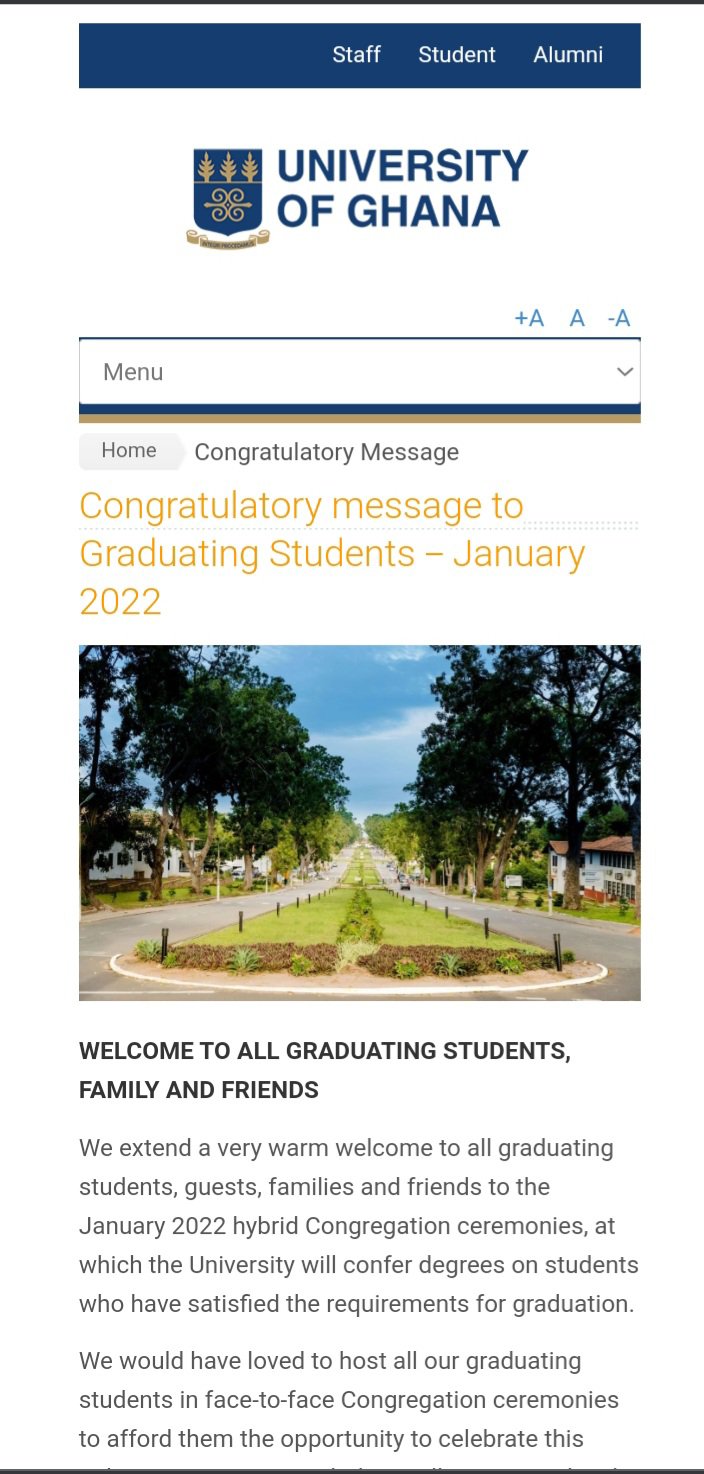The height and width of the screenshot is (1474, 704).
Task: Return to Home via breadcrumb
Action: coord(129,451)
